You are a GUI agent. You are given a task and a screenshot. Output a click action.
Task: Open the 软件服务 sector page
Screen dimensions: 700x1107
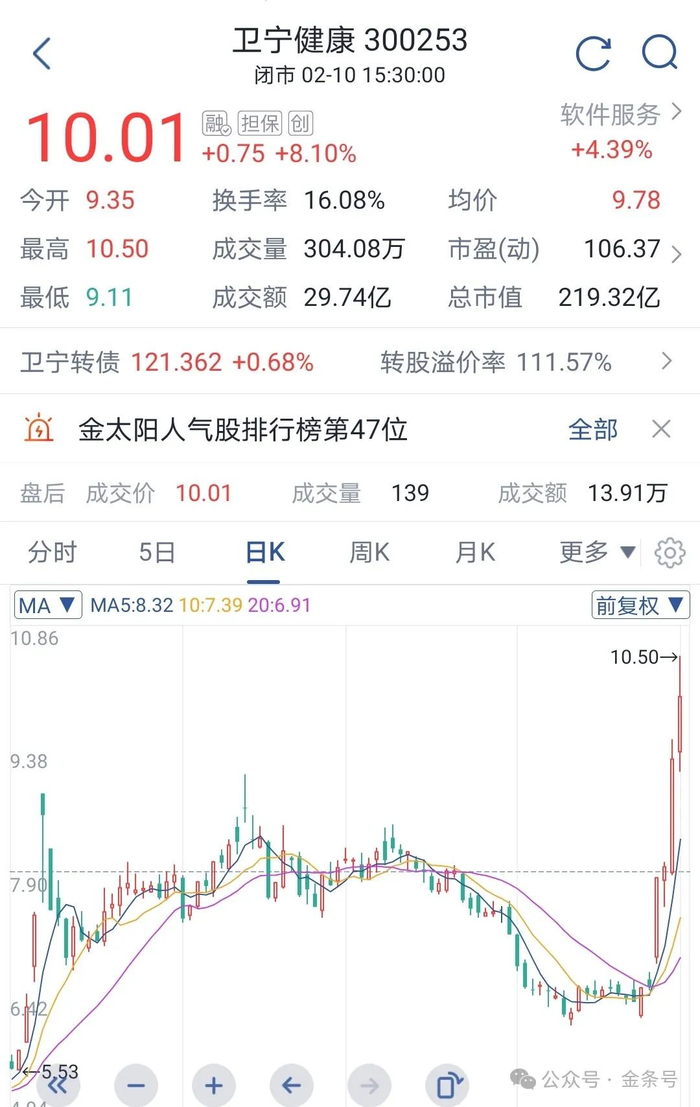pos(611,116)
